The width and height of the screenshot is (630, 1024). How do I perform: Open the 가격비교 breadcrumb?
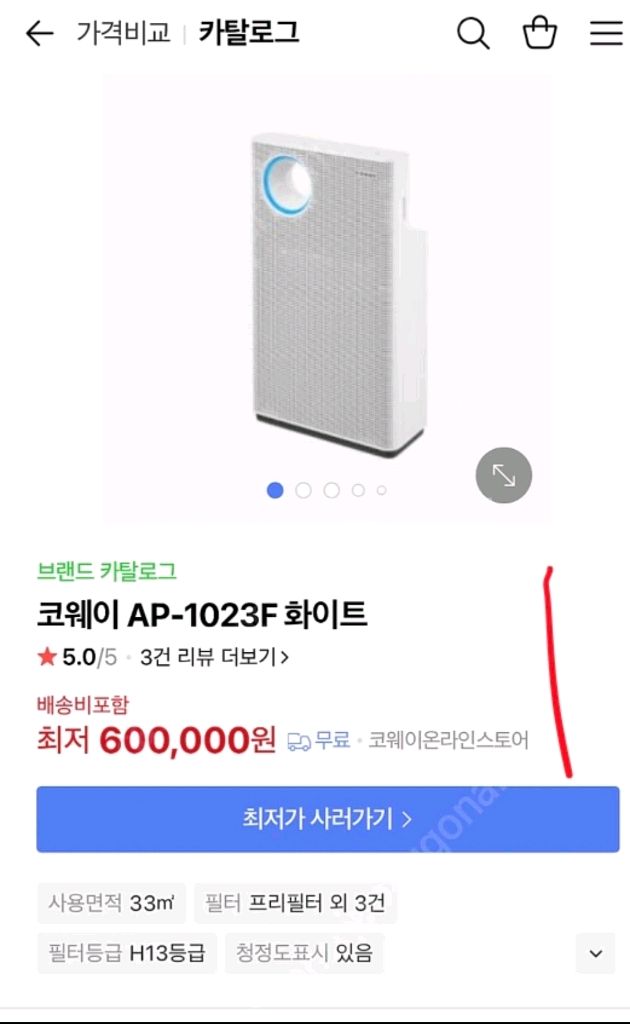[123, 33]
